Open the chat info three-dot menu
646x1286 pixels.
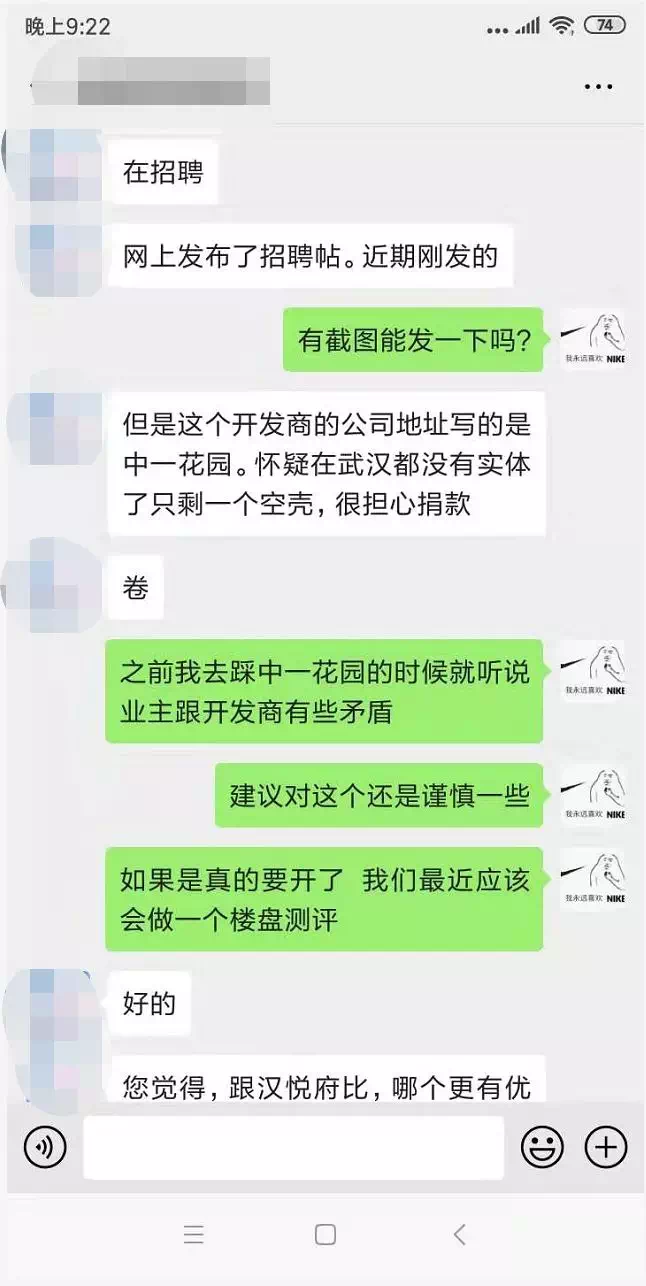tap(598, 87)
